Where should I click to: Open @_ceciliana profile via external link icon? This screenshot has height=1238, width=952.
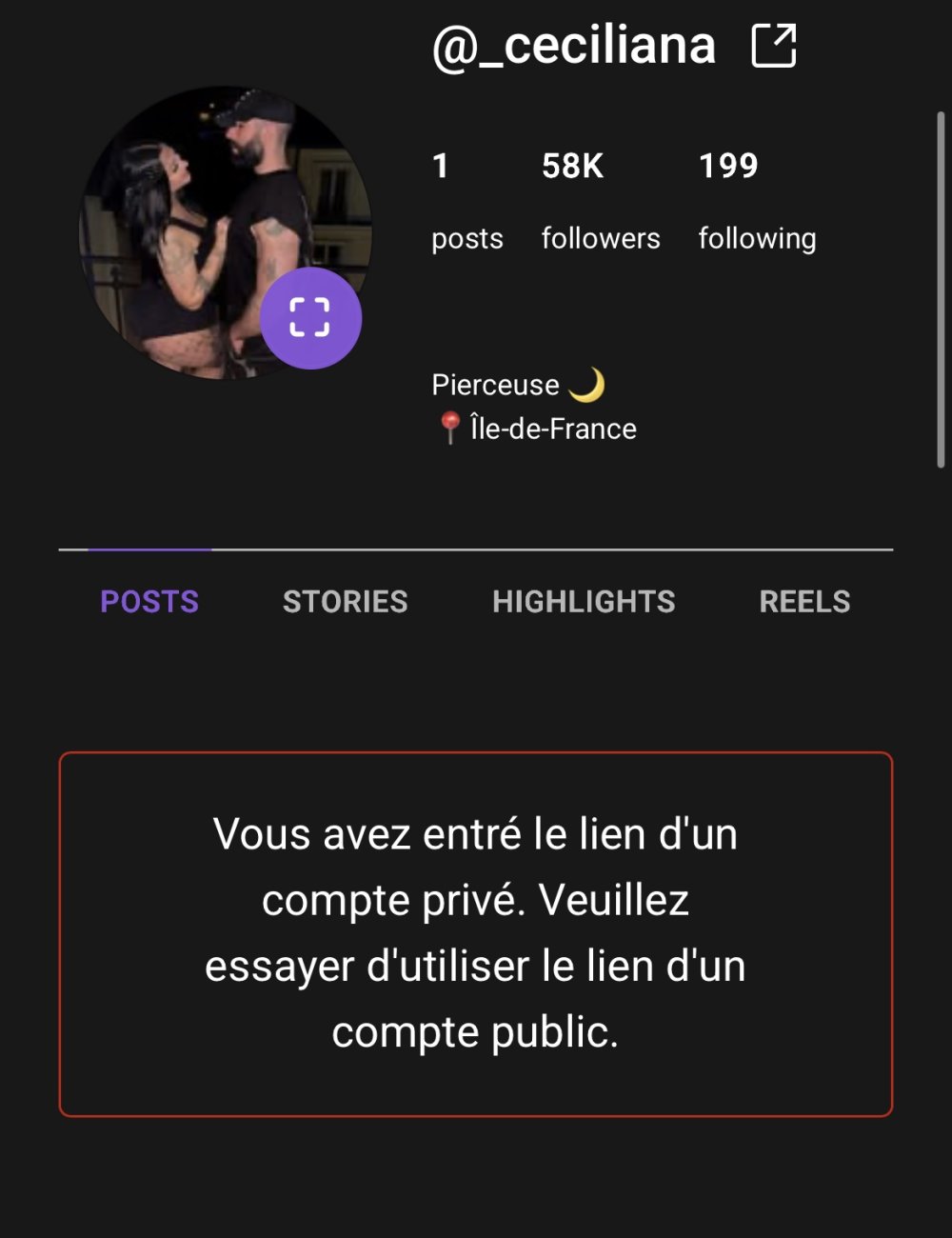point(774,46)
